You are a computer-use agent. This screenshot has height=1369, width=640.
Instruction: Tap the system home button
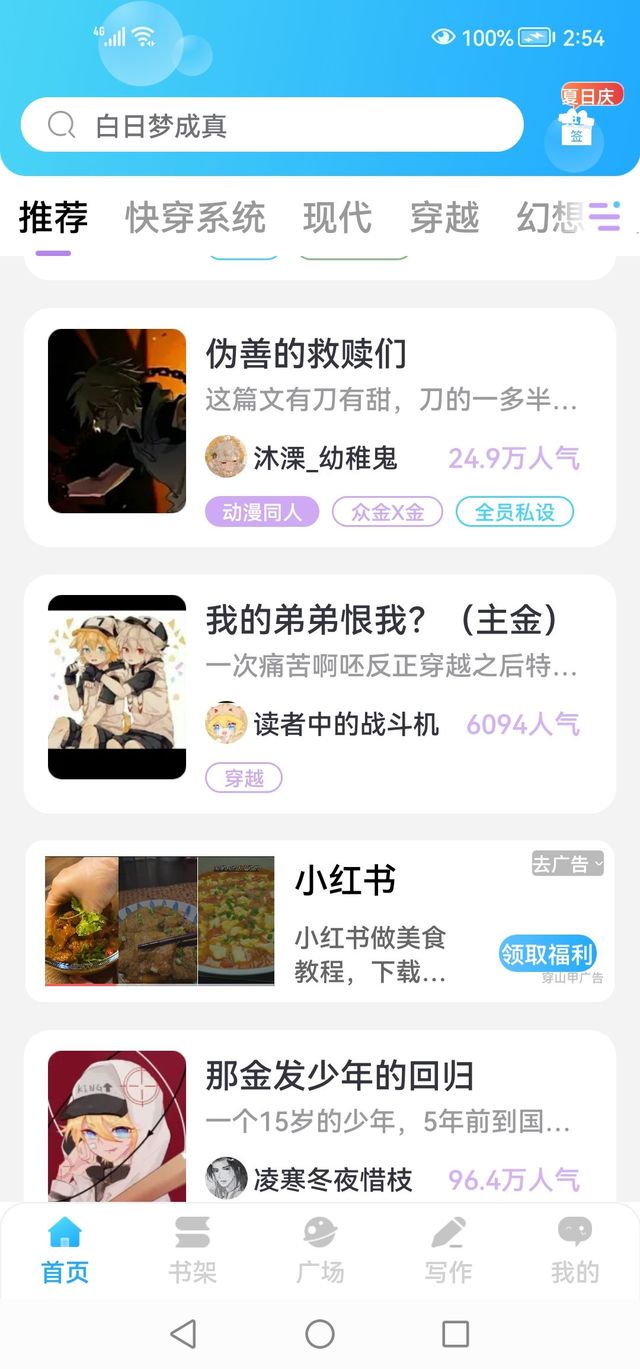(320, 1333)
